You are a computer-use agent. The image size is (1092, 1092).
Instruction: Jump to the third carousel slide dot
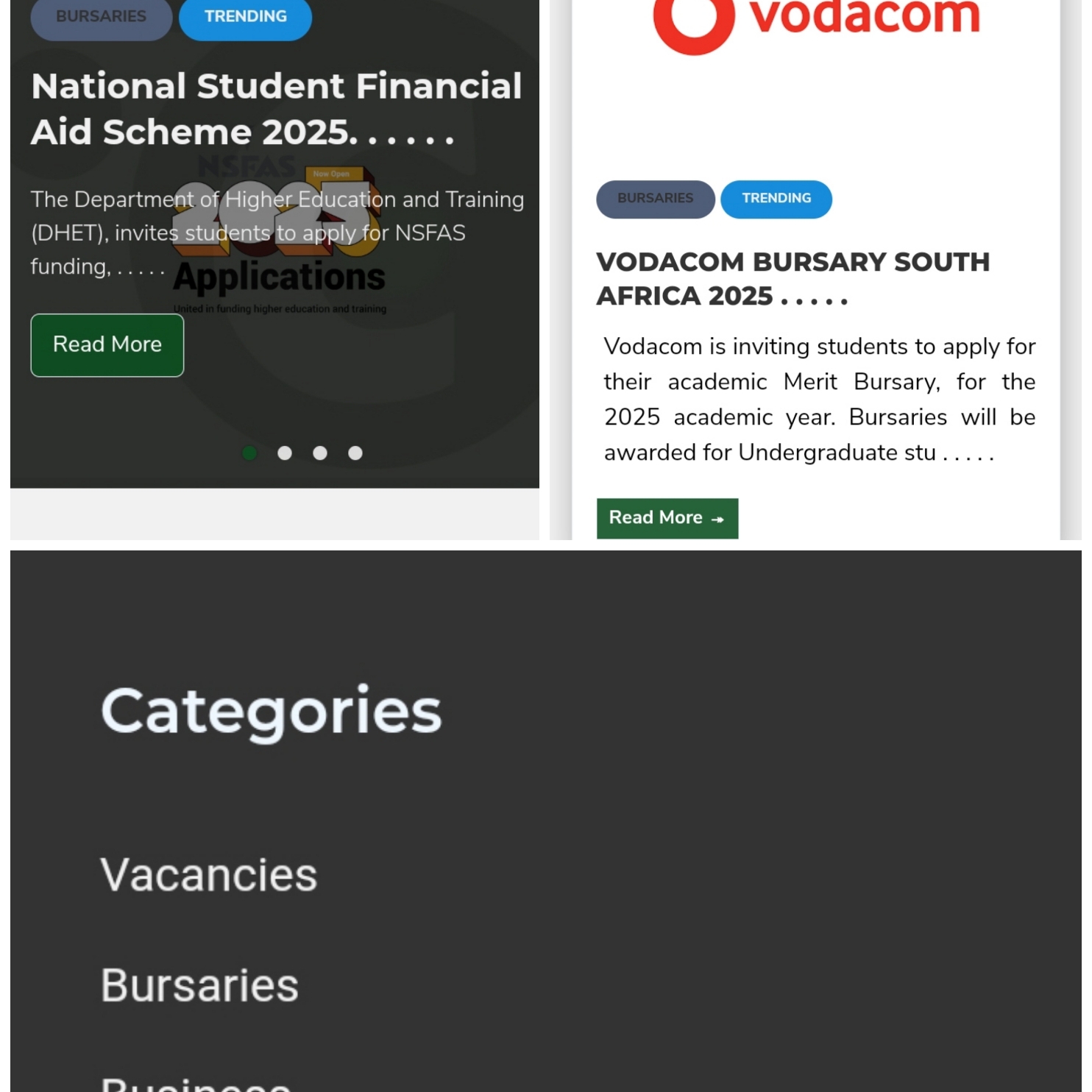tap(320, 453)
